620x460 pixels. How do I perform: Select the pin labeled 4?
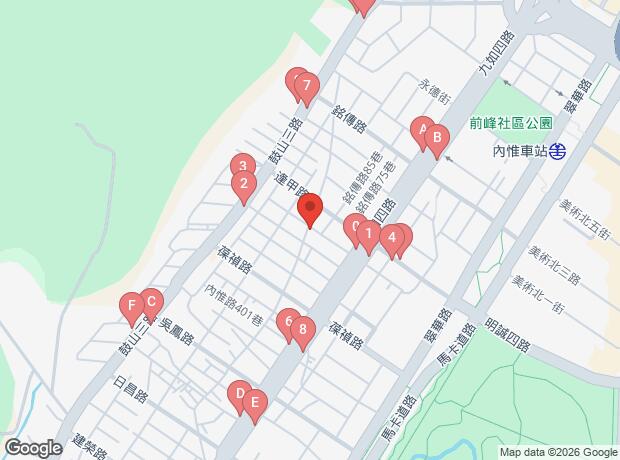pos(392,242)
